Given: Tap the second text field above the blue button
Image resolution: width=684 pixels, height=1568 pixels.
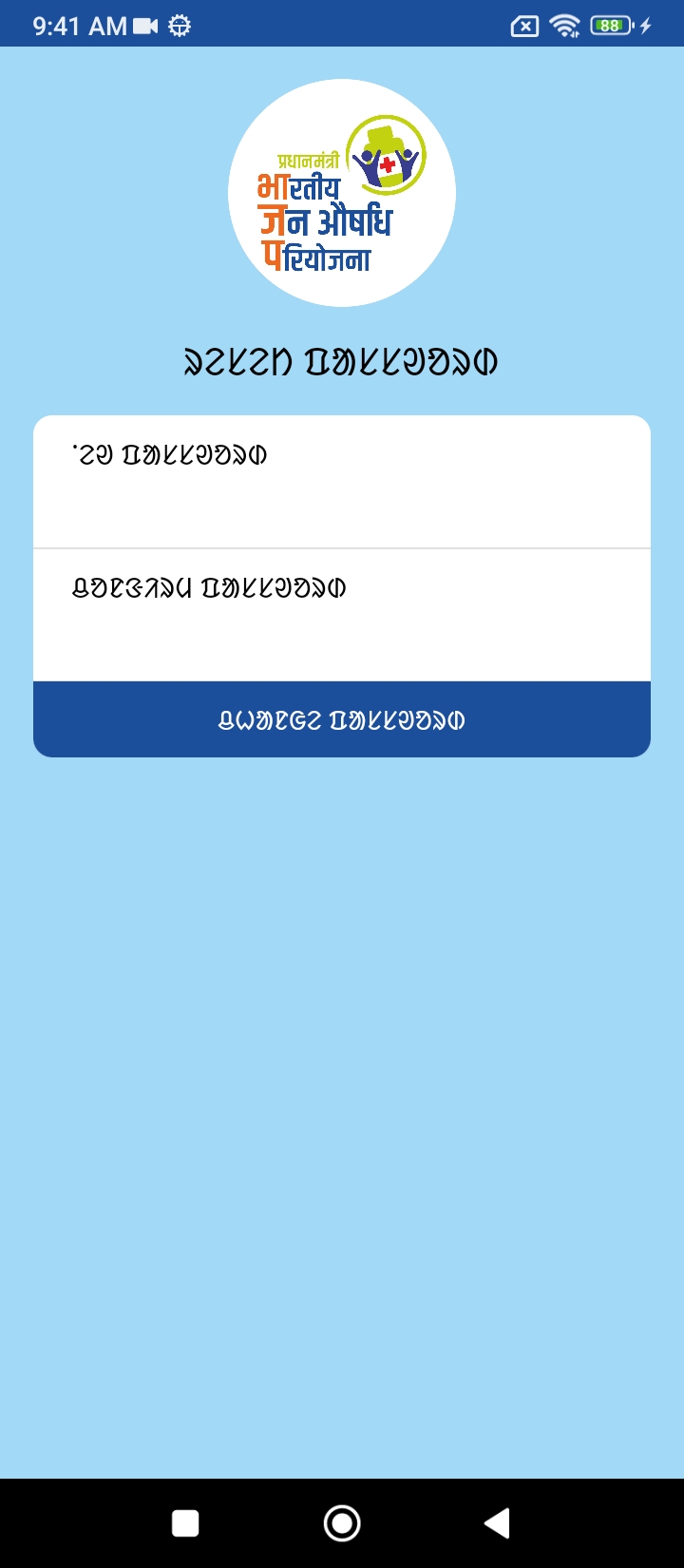Looking at the screenshot, I should pos(342,615).
